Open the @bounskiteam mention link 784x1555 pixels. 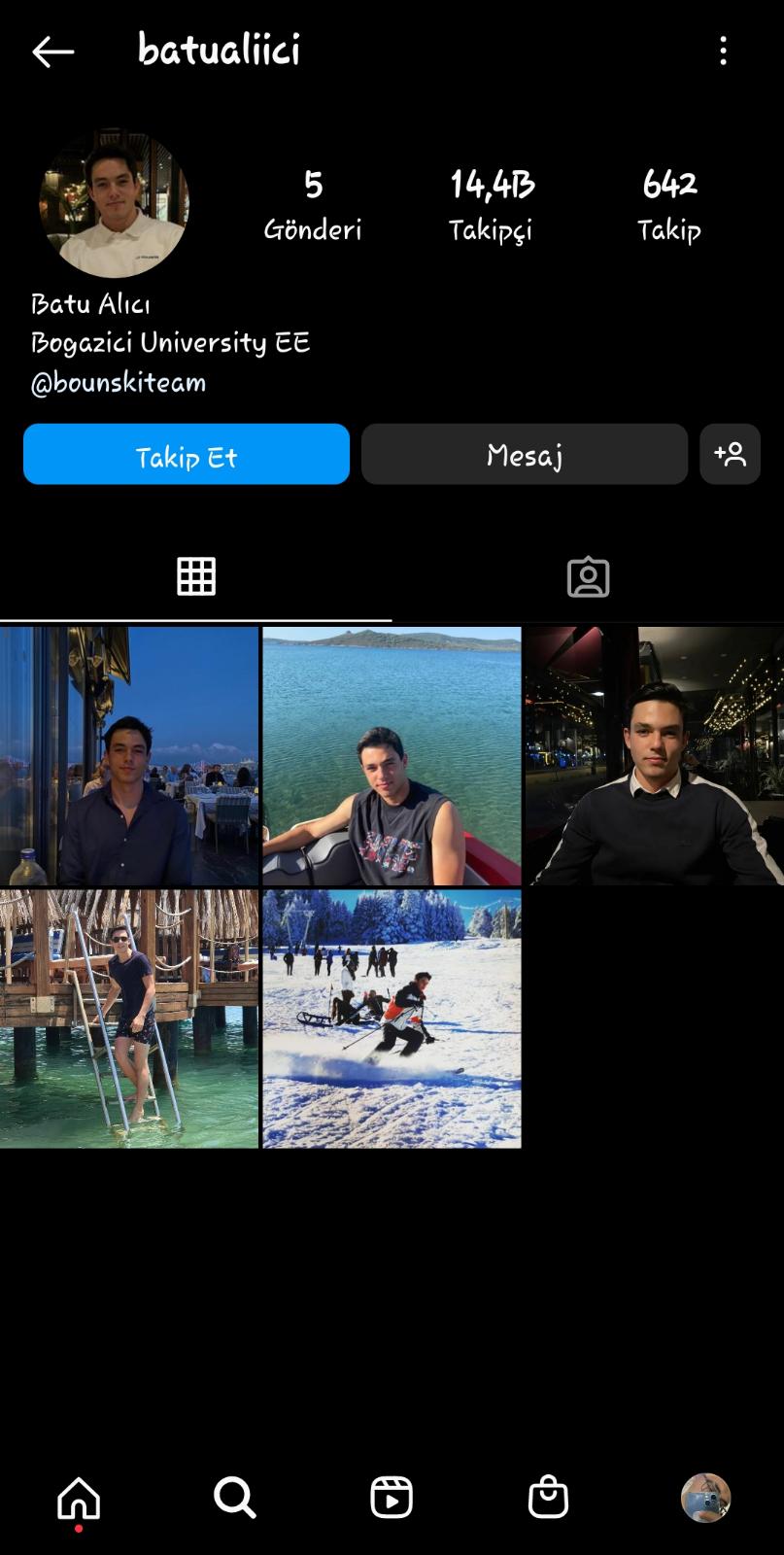[x=119, y=382]
